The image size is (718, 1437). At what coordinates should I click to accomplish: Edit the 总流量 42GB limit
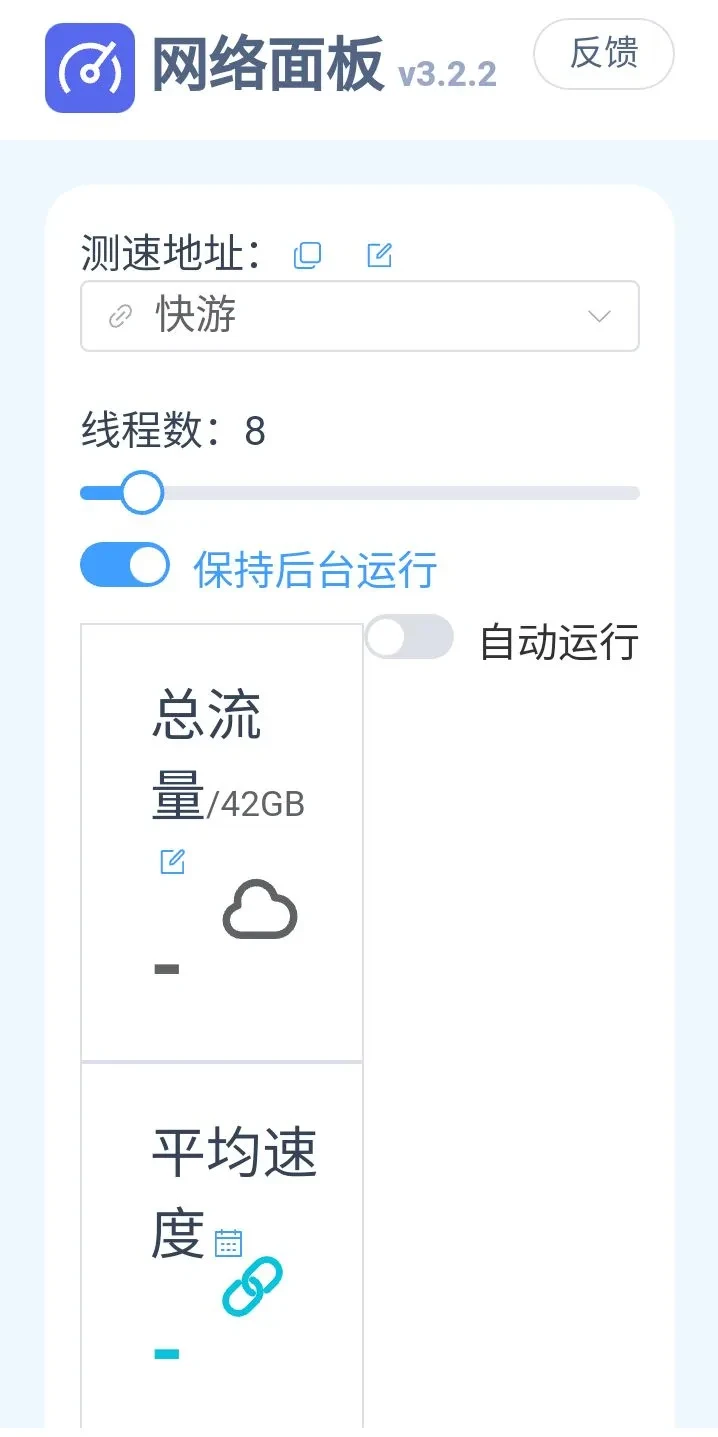172,861
